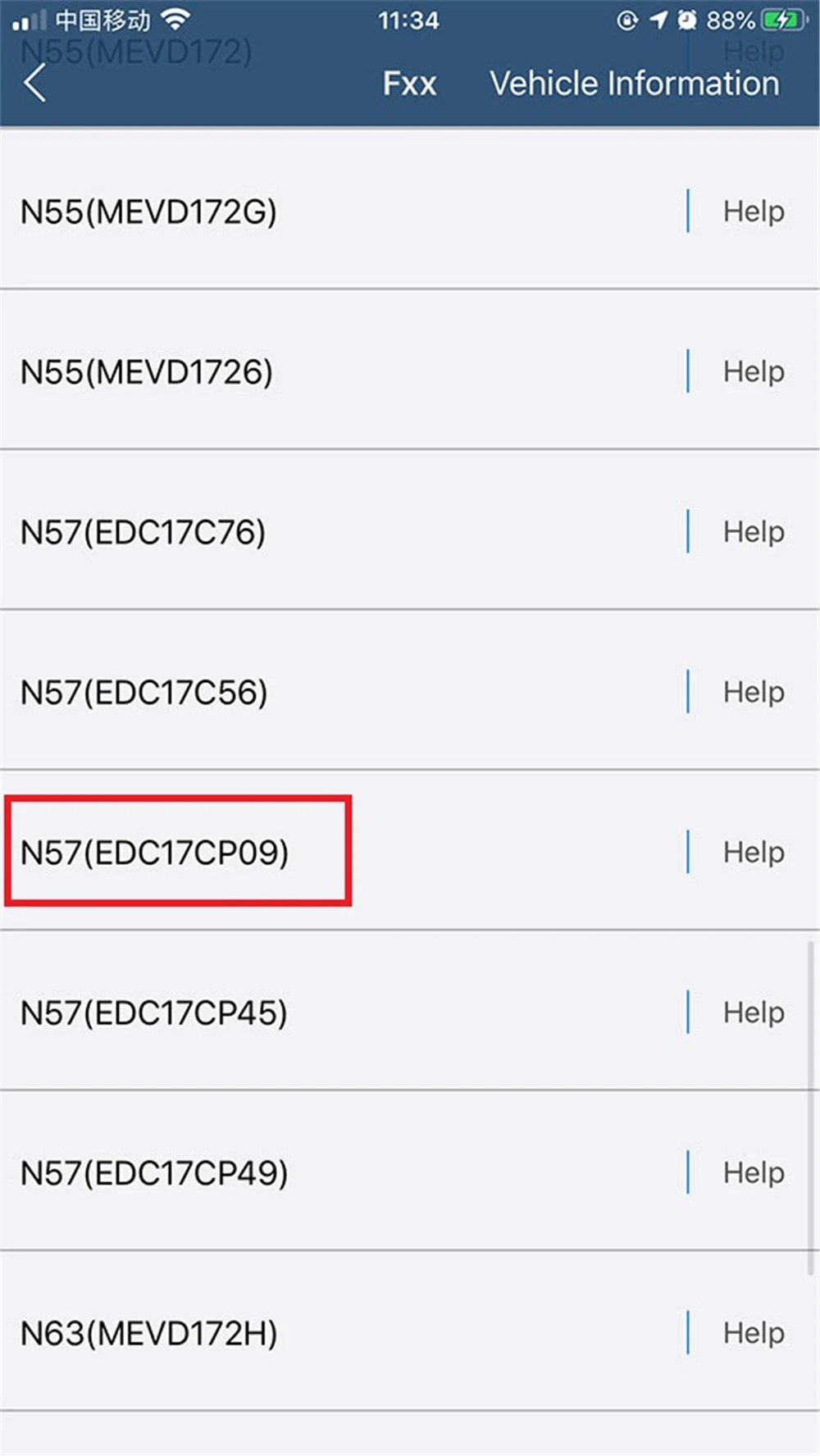Tap Help next to N57(EDC17CP45)
820x1456 pixels.
(753, 1012)
